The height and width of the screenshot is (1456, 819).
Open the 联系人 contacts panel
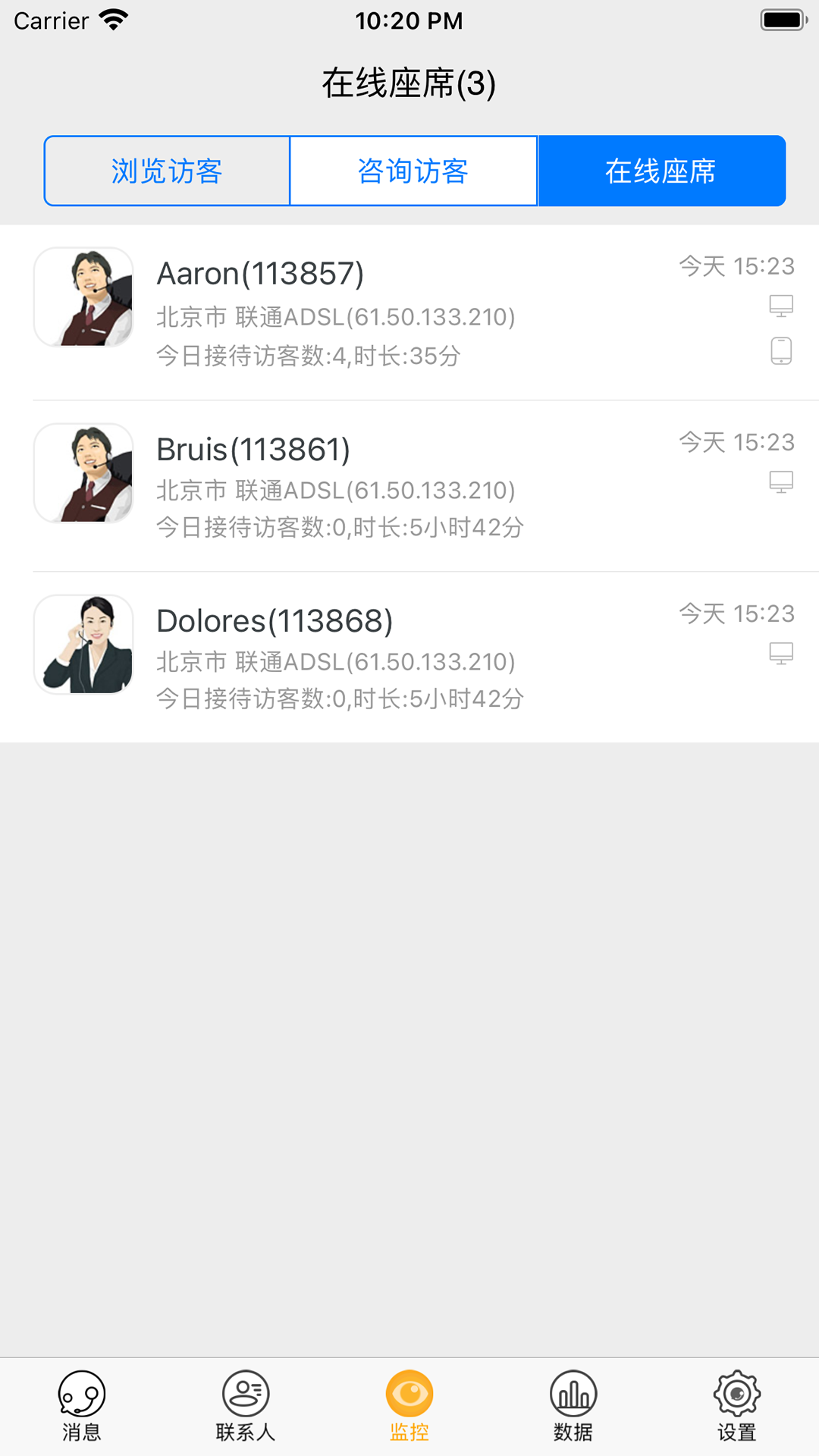click(x=246, y=1407)
